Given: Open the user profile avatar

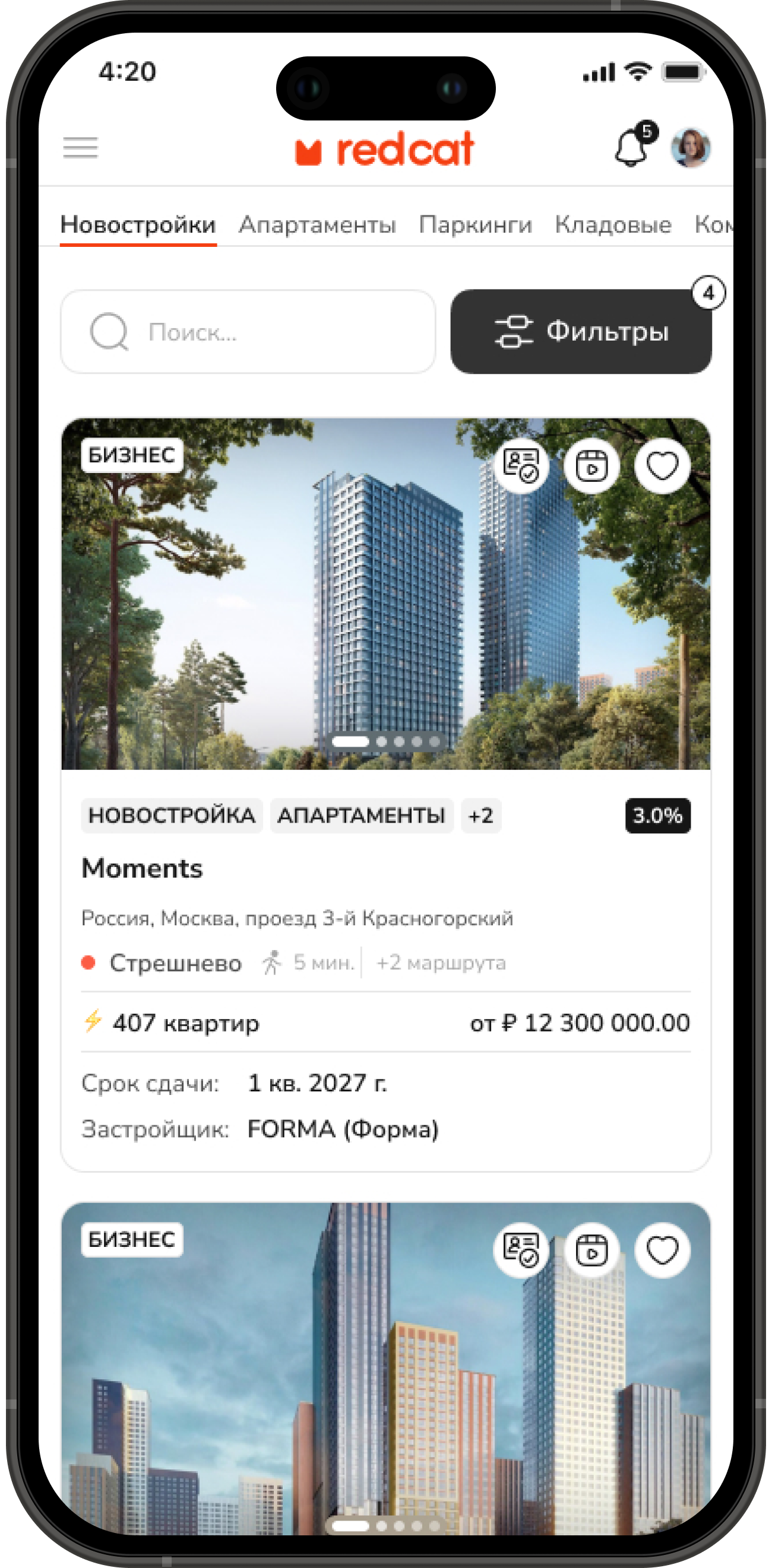Looking at the screenshot, I should [x=691, y=148].
